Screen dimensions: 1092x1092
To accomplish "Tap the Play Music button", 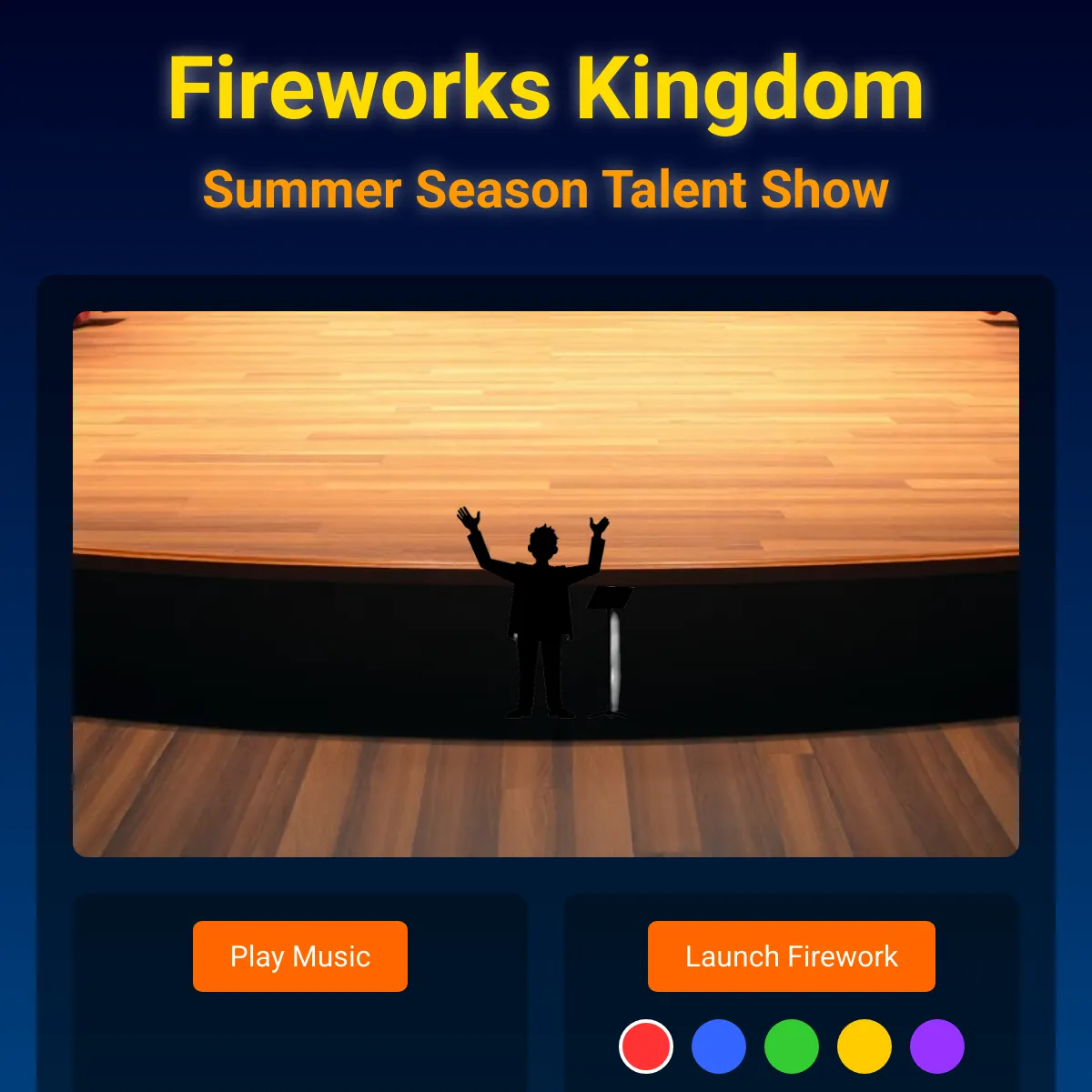I will [300, 956].
